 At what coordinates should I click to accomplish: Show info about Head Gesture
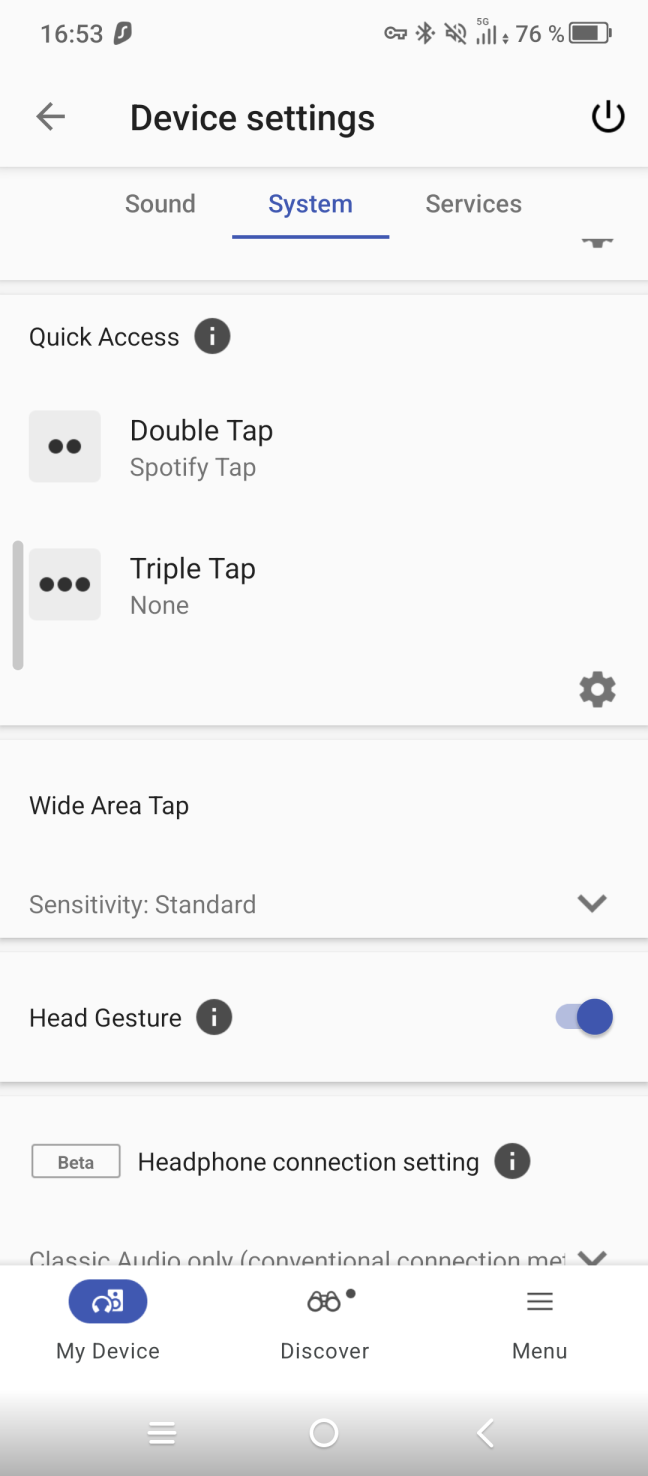[x=214, y=1018]
